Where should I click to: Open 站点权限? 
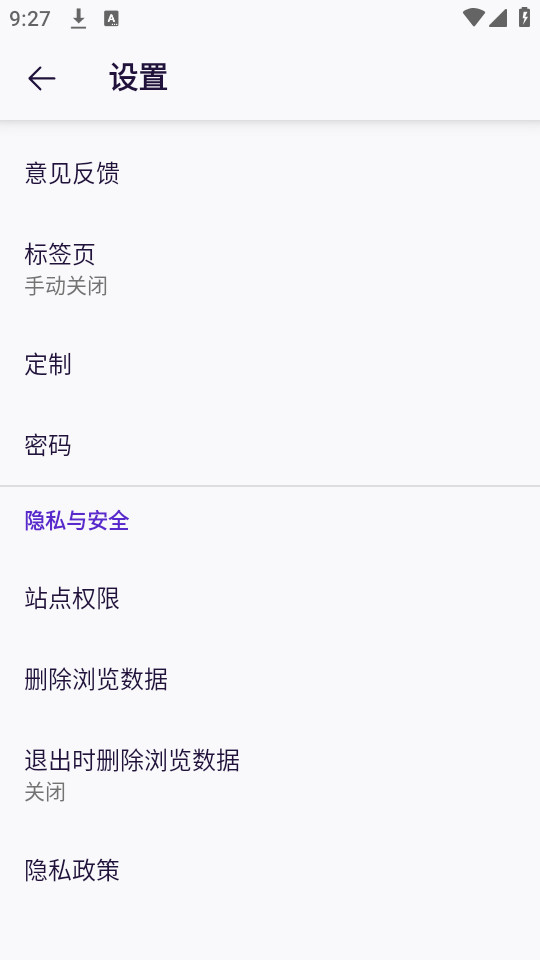point(270,598)
